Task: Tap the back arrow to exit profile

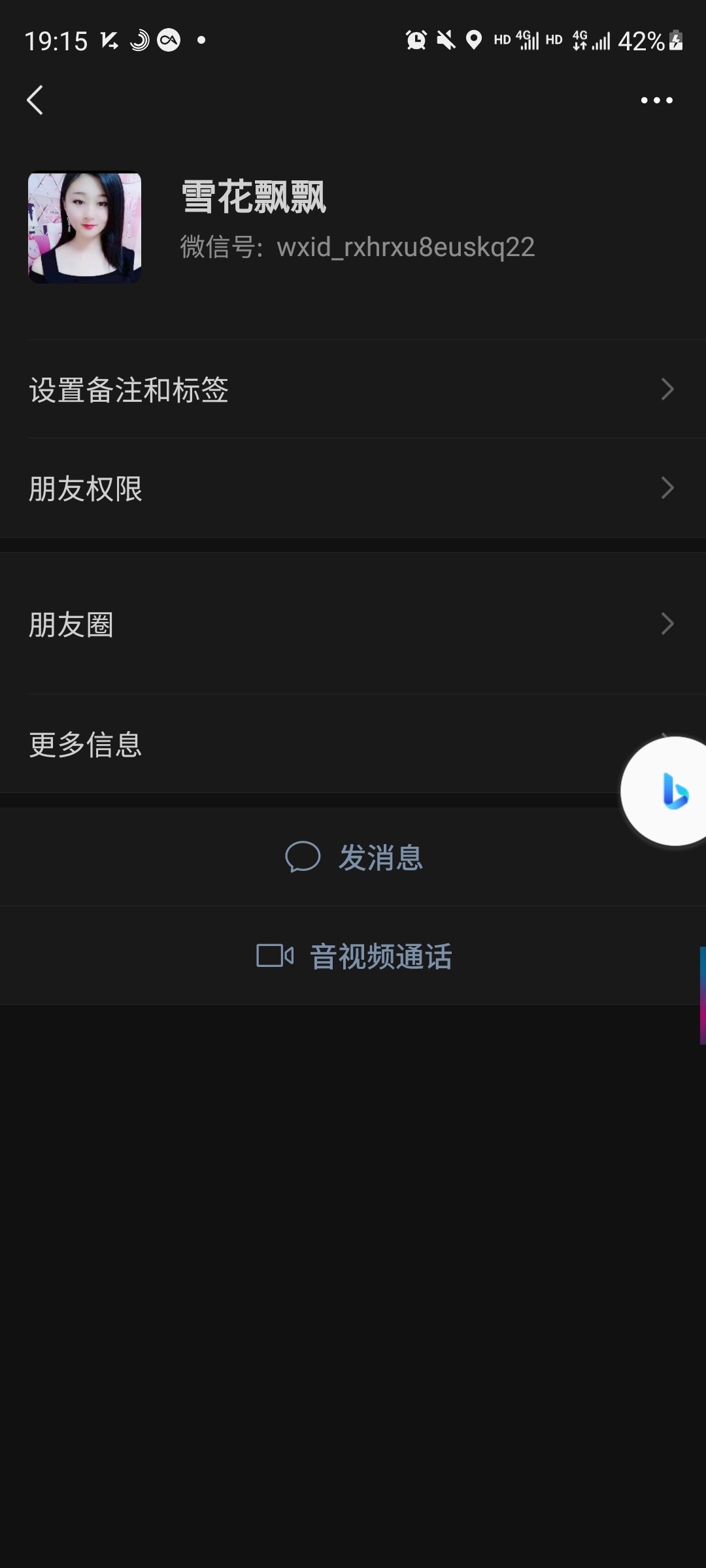Action: pos(36,100)
